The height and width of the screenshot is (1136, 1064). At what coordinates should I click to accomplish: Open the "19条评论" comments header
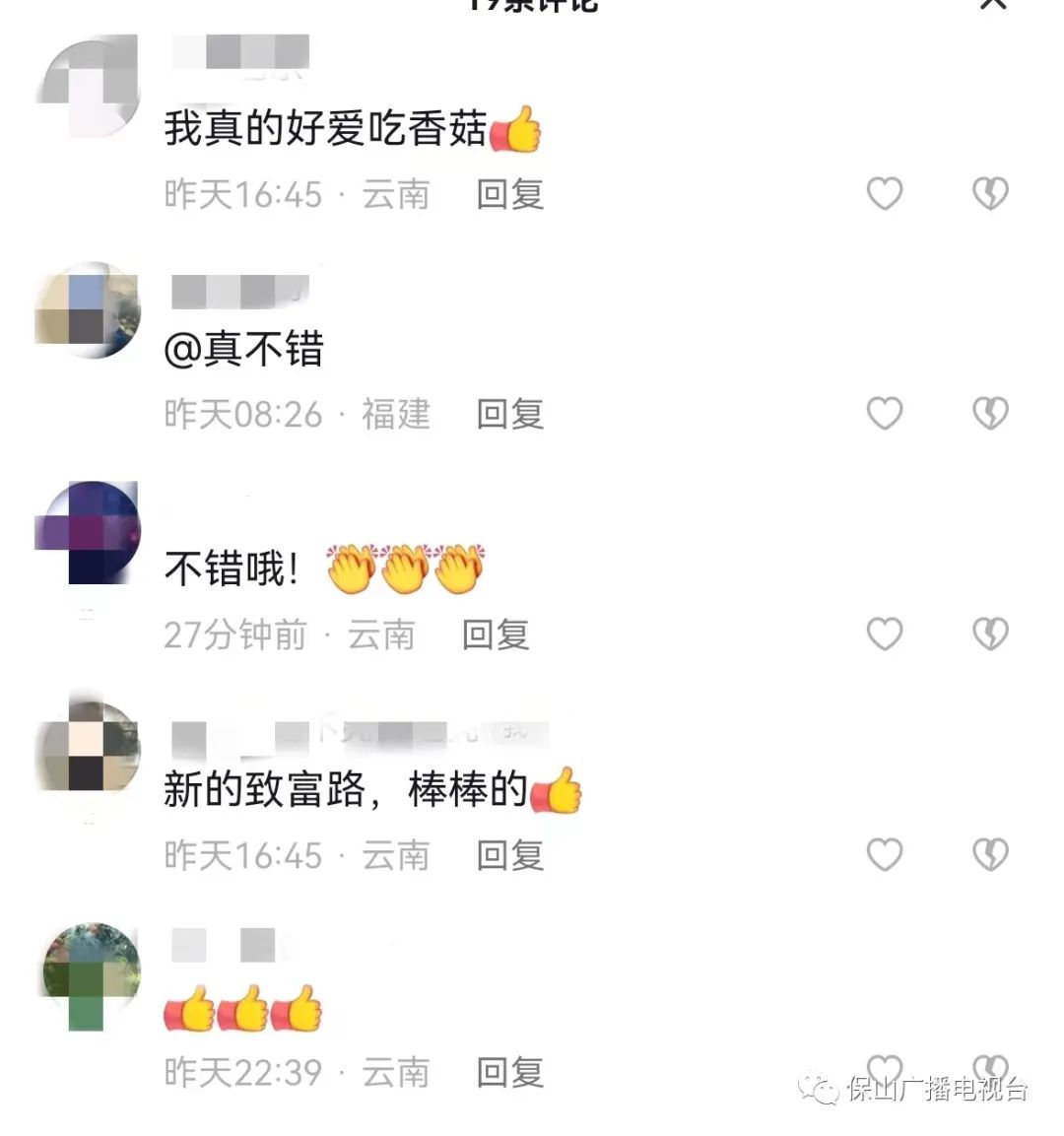pyautogui.click(x=532, y=5)
